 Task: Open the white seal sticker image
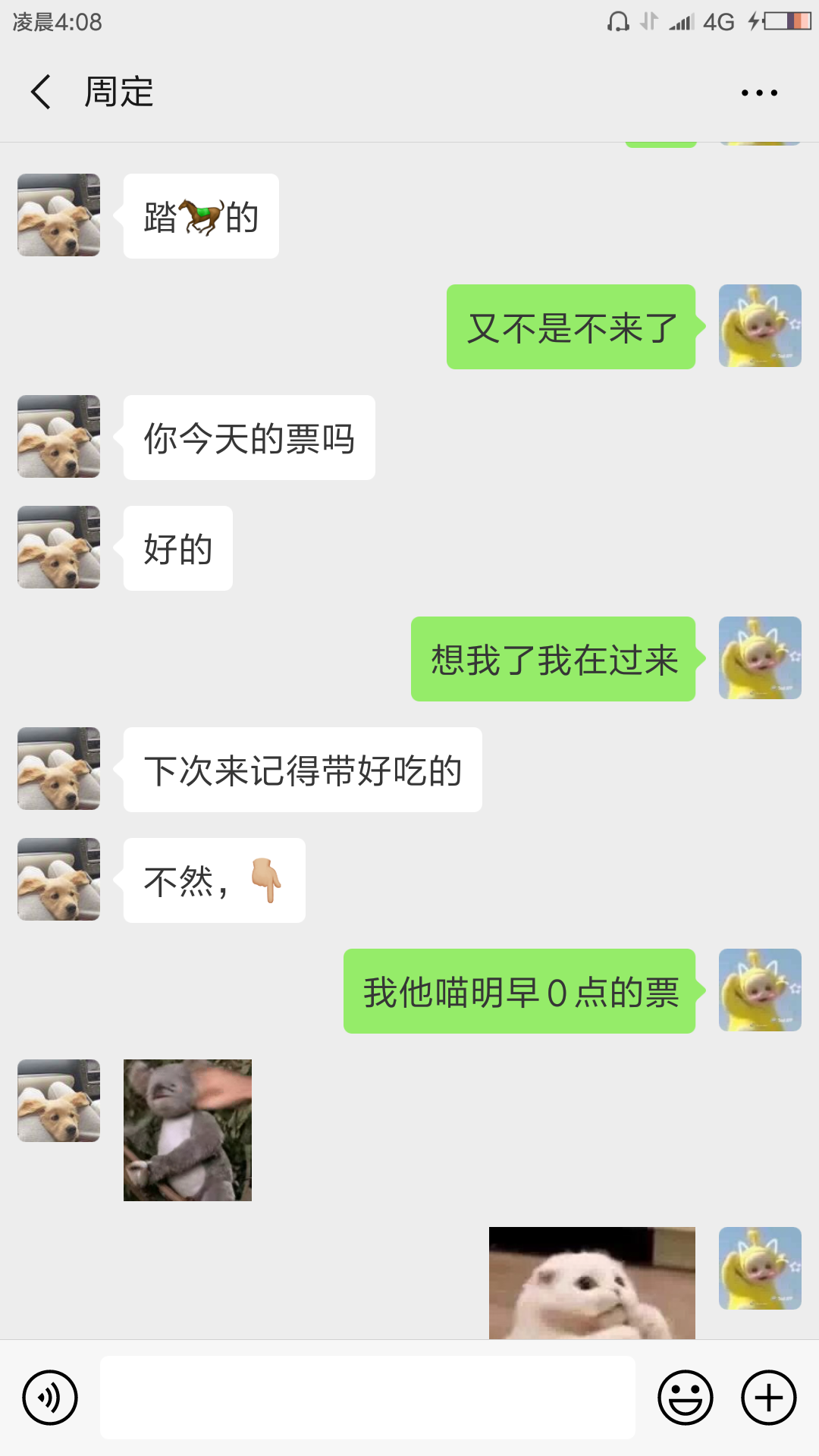click(591, 1283)
